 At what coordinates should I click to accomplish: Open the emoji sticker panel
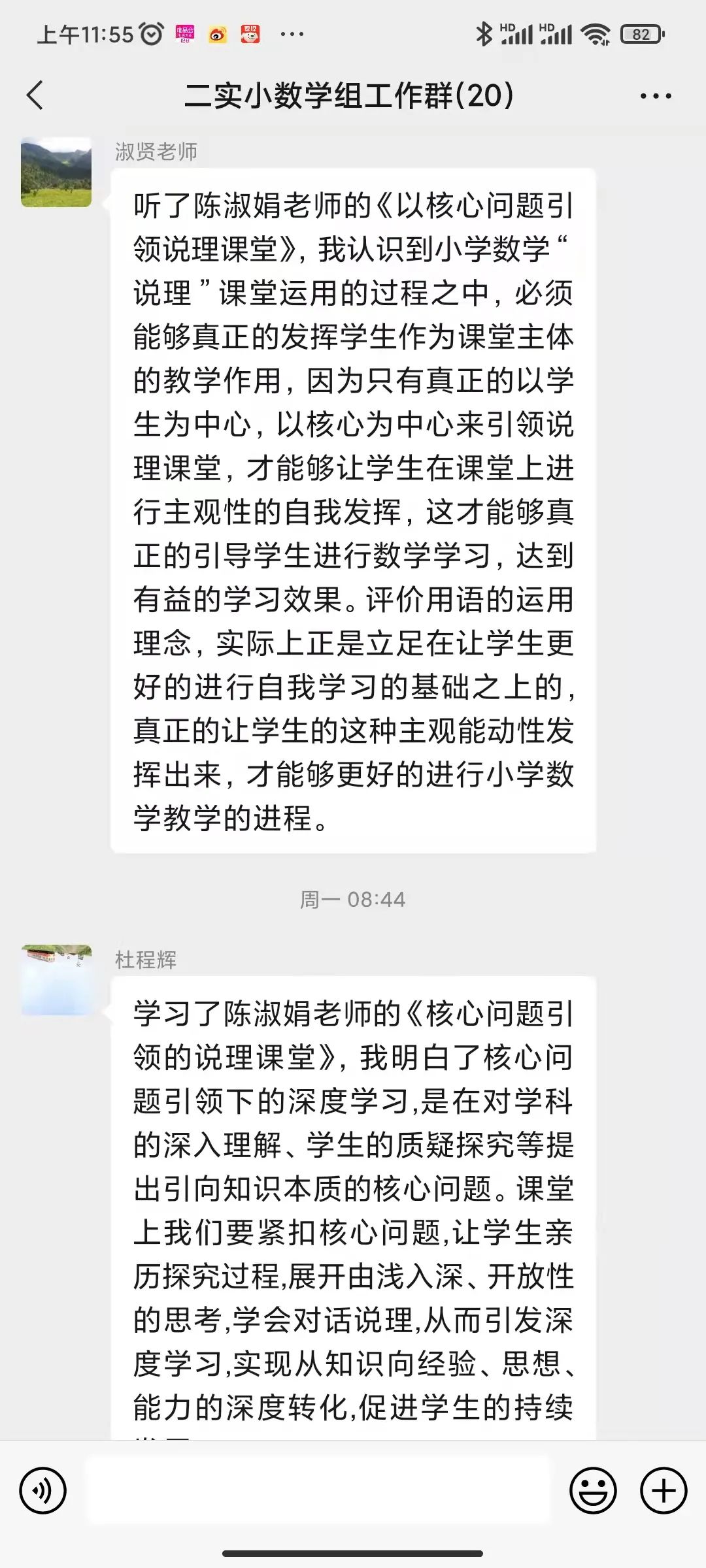coord(593,1491)
